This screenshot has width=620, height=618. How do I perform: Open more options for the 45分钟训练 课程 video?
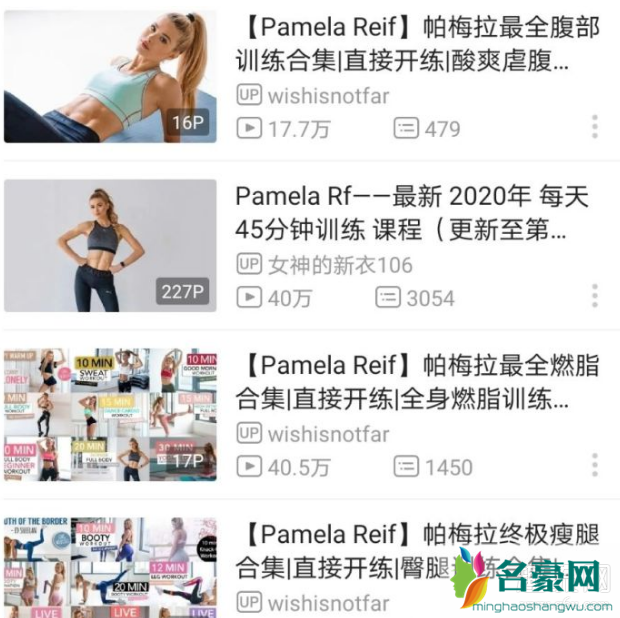pyautogui.click(x=595, y=296)
